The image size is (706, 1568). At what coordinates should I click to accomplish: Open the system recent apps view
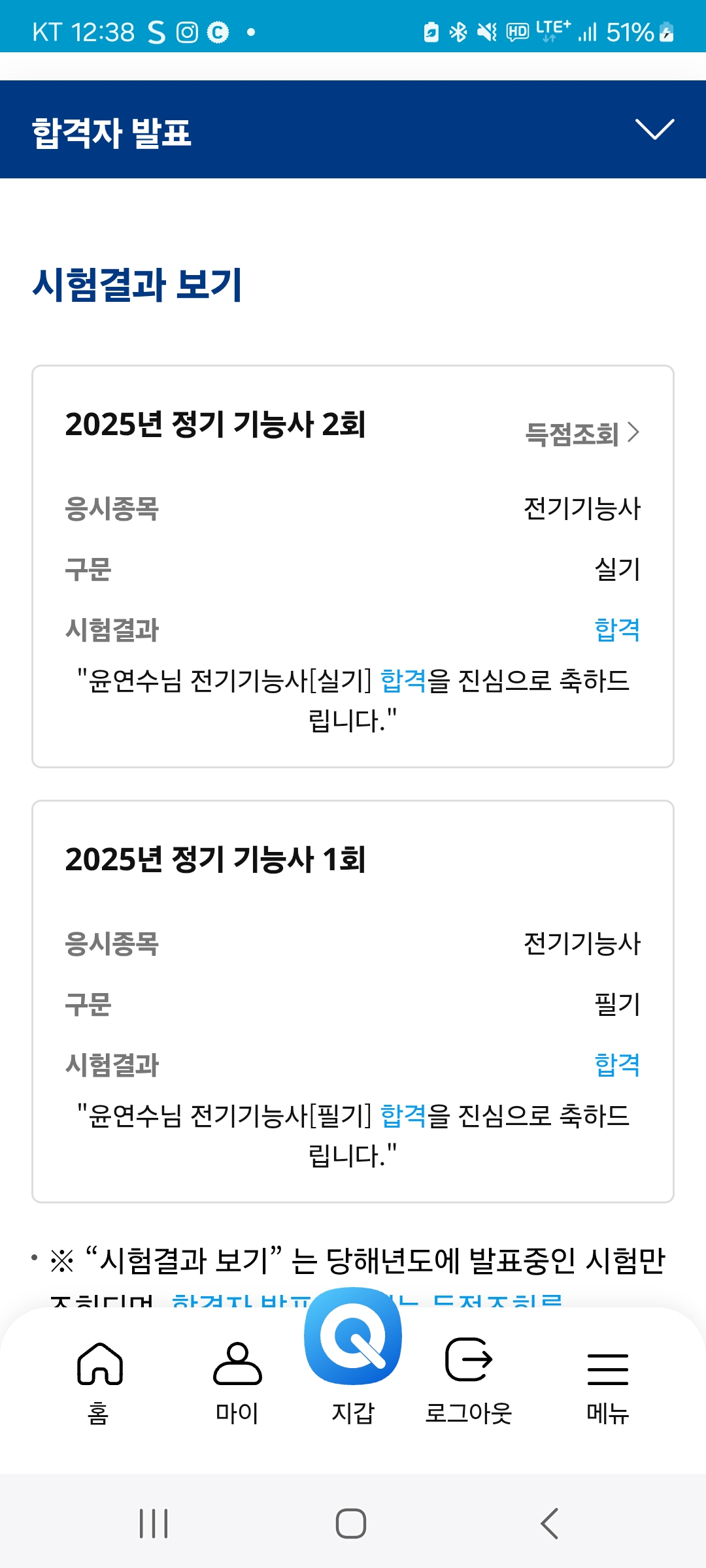coord(154,1524)
